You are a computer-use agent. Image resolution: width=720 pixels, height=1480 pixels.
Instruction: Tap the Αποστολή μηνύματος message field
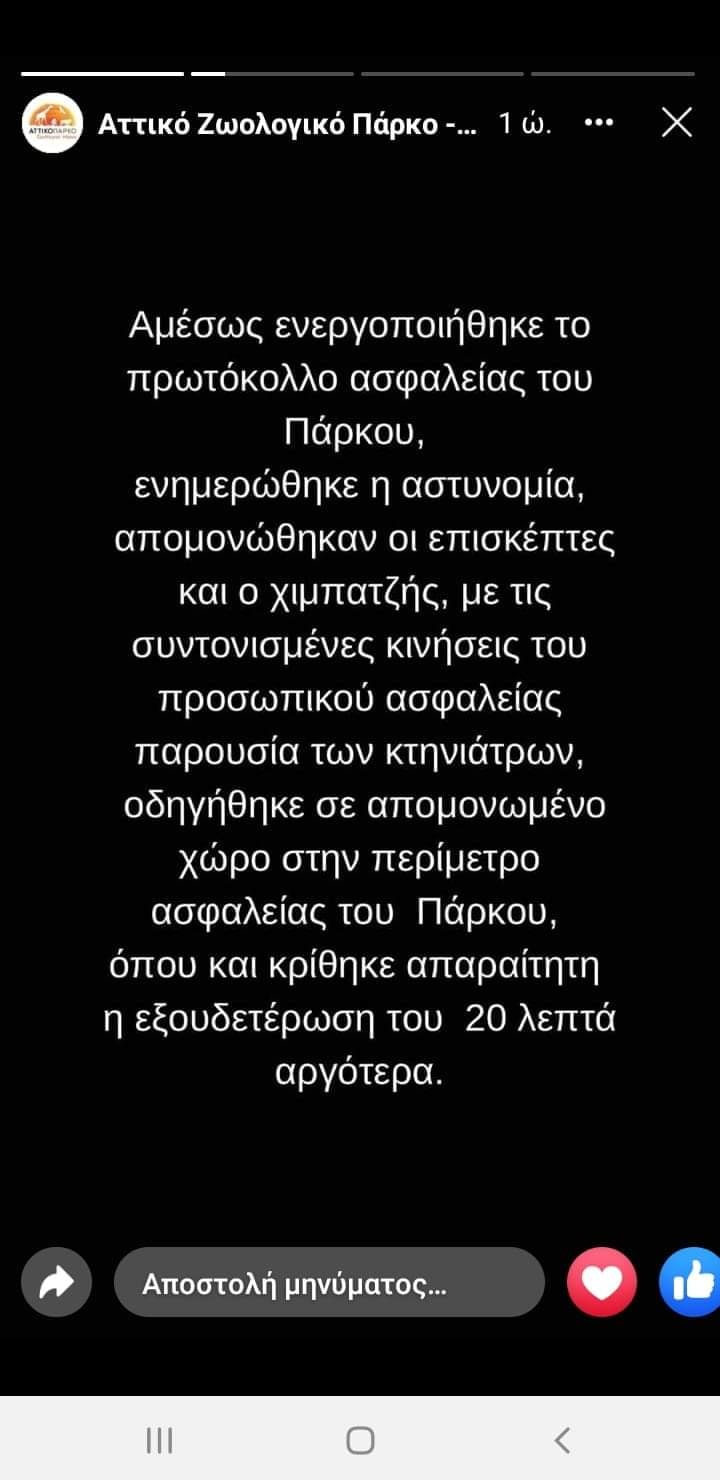(x=329, y=1283)
